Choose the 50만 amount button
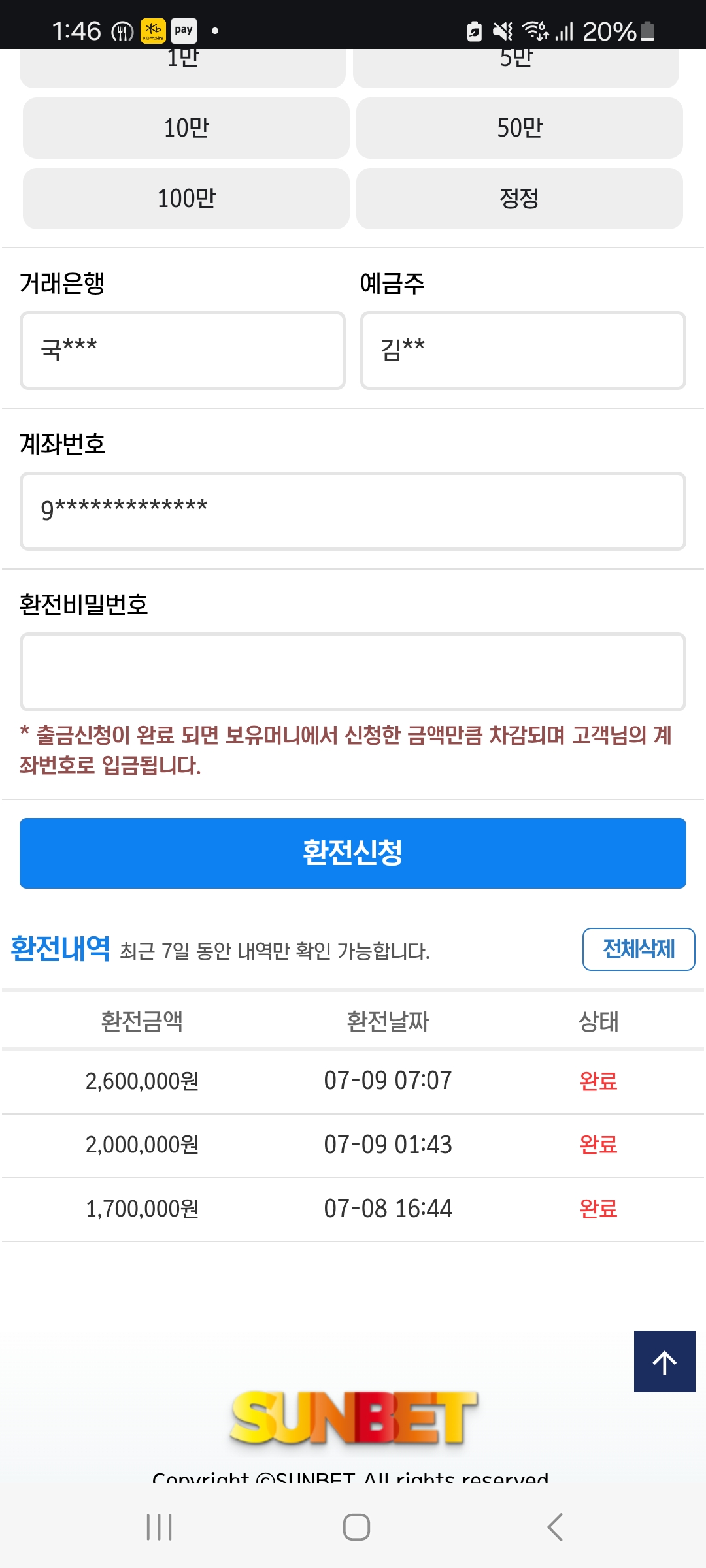 520,128
